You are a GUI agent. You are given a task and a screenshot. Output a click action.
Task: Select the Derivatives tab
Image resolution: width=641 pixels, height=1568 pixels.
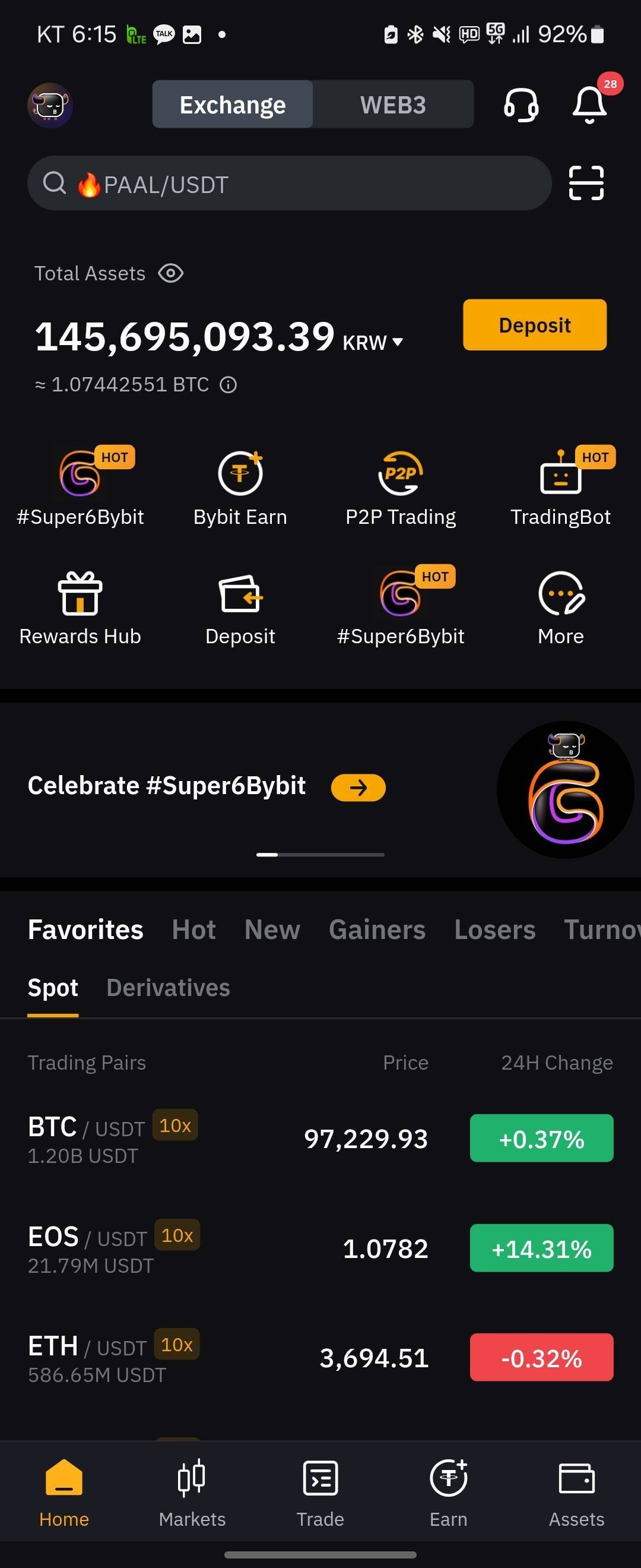pos(168,987)
